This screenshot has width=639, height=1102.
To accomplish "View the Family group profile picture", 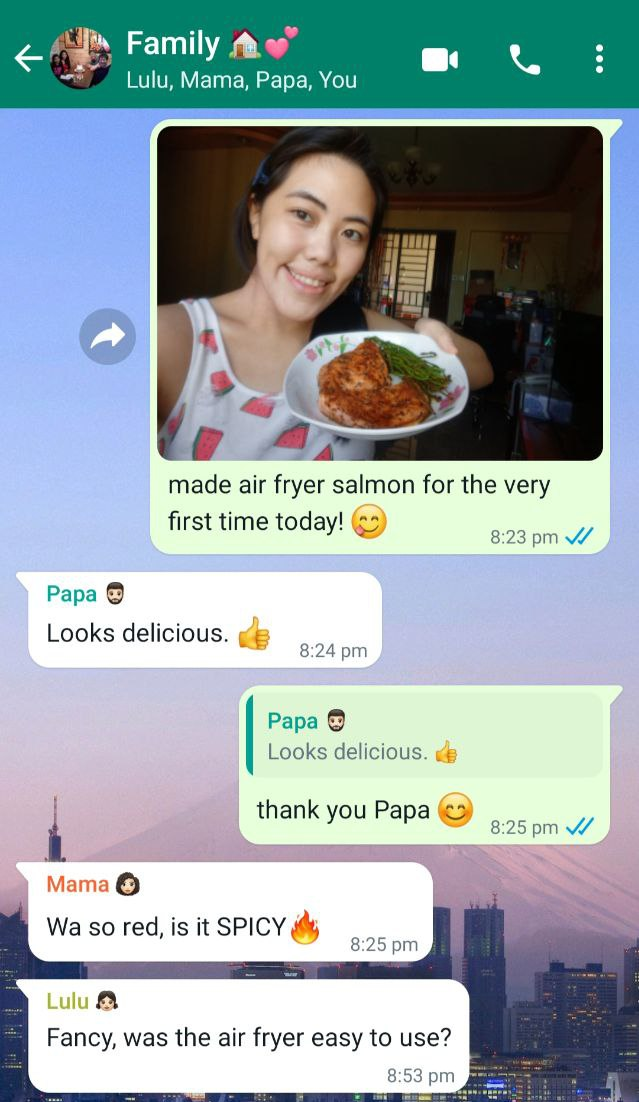I will 81,59.
